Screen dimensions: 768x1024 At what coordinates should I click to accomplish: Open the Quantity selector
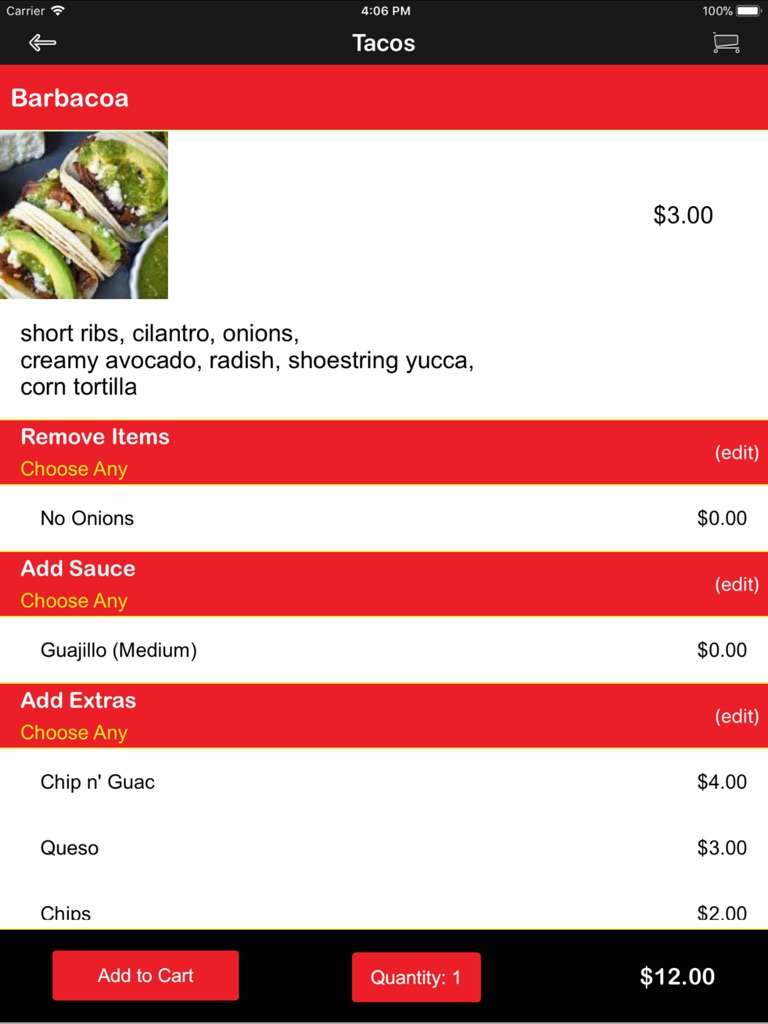(416, 975)
